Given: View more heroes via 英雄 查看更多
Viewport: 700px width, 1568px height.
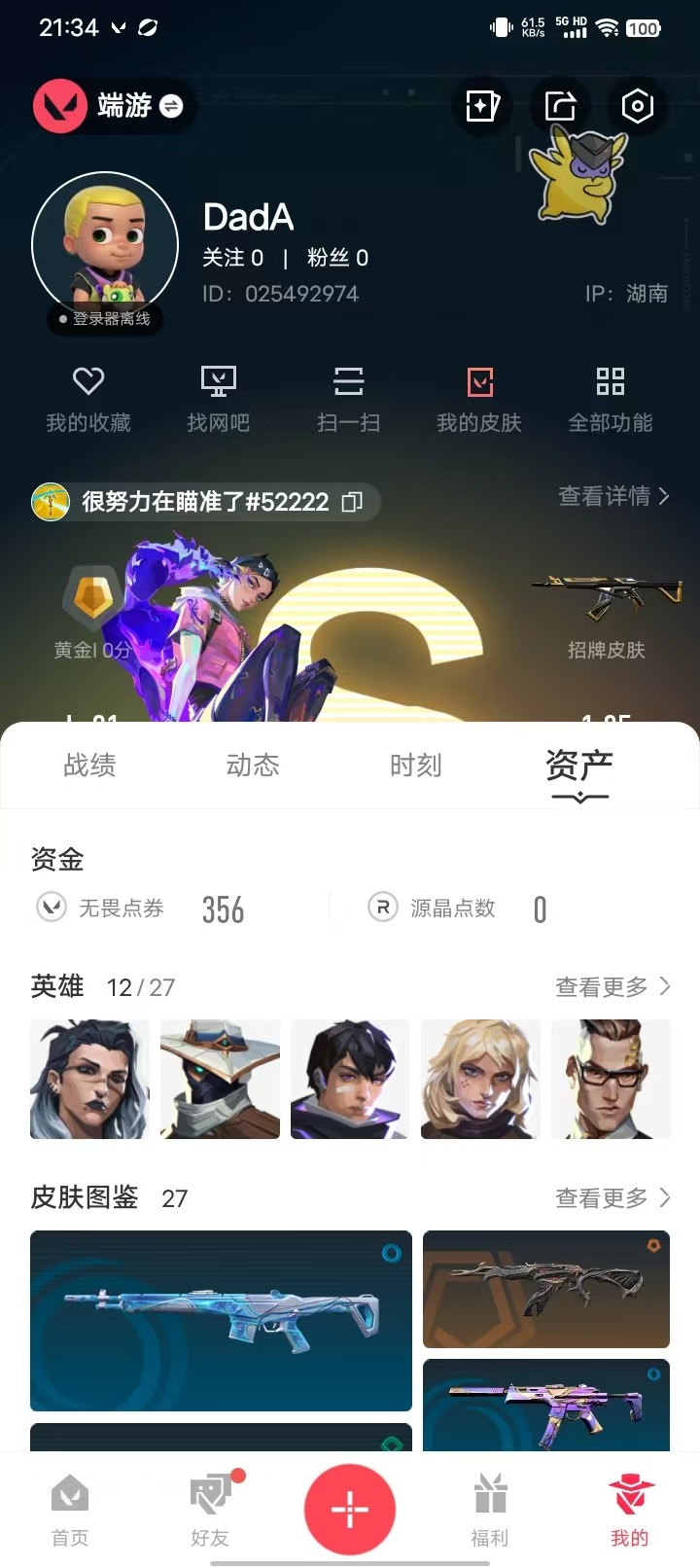Looking at the screenshot, I should tap(612, 987).
